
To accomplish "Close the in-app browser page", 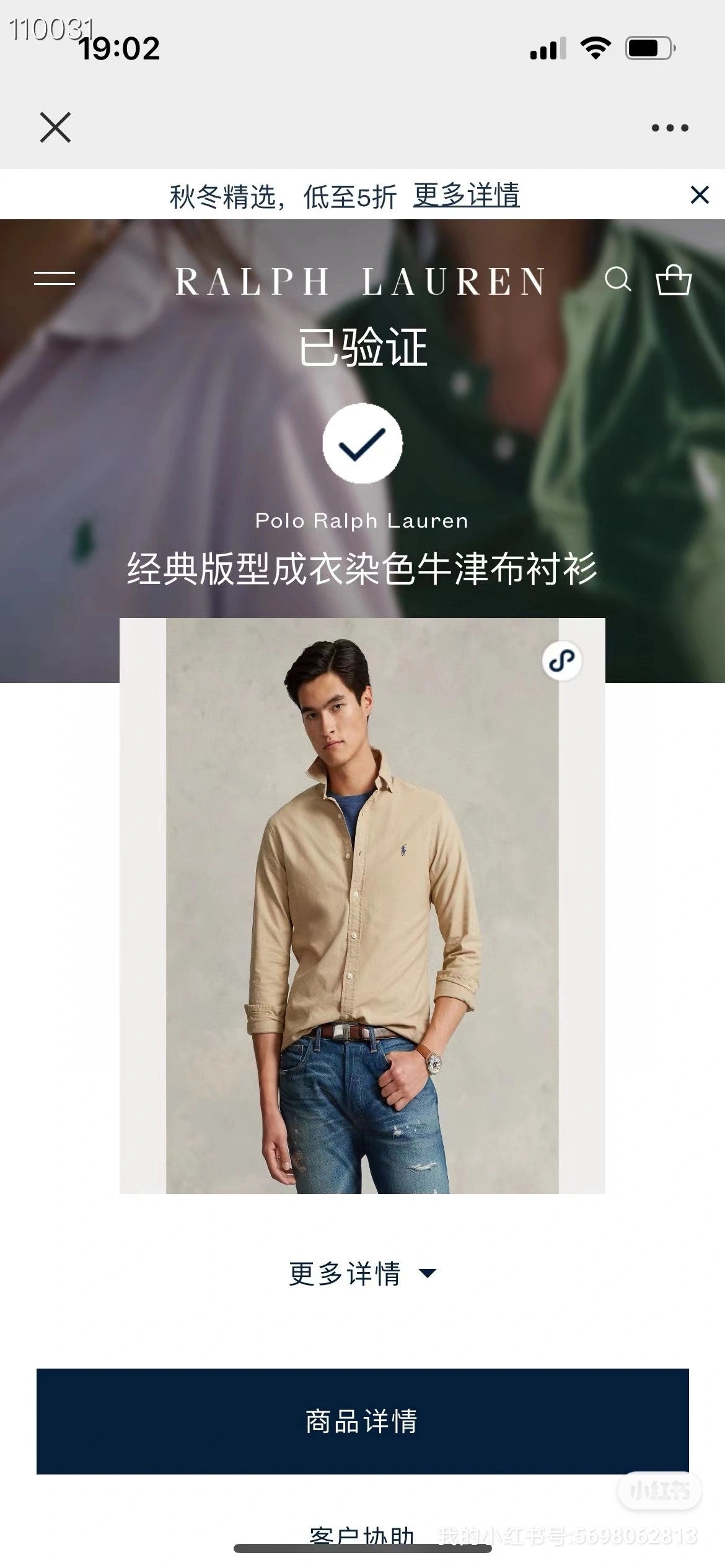I will coord(55,128).
